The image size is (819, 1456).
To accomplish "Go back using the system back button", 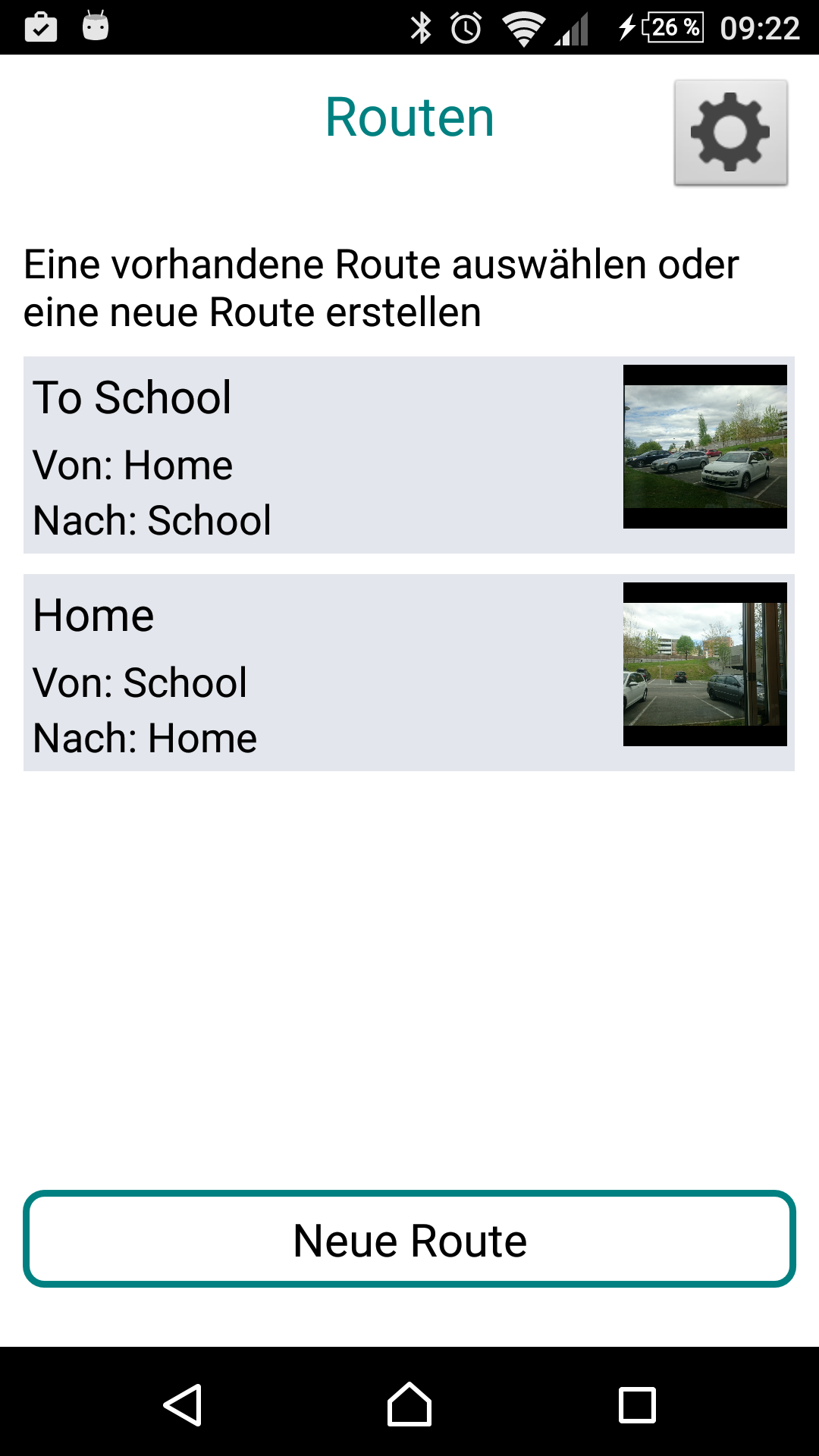I will pyautogui.click(x=183, y=1404).
